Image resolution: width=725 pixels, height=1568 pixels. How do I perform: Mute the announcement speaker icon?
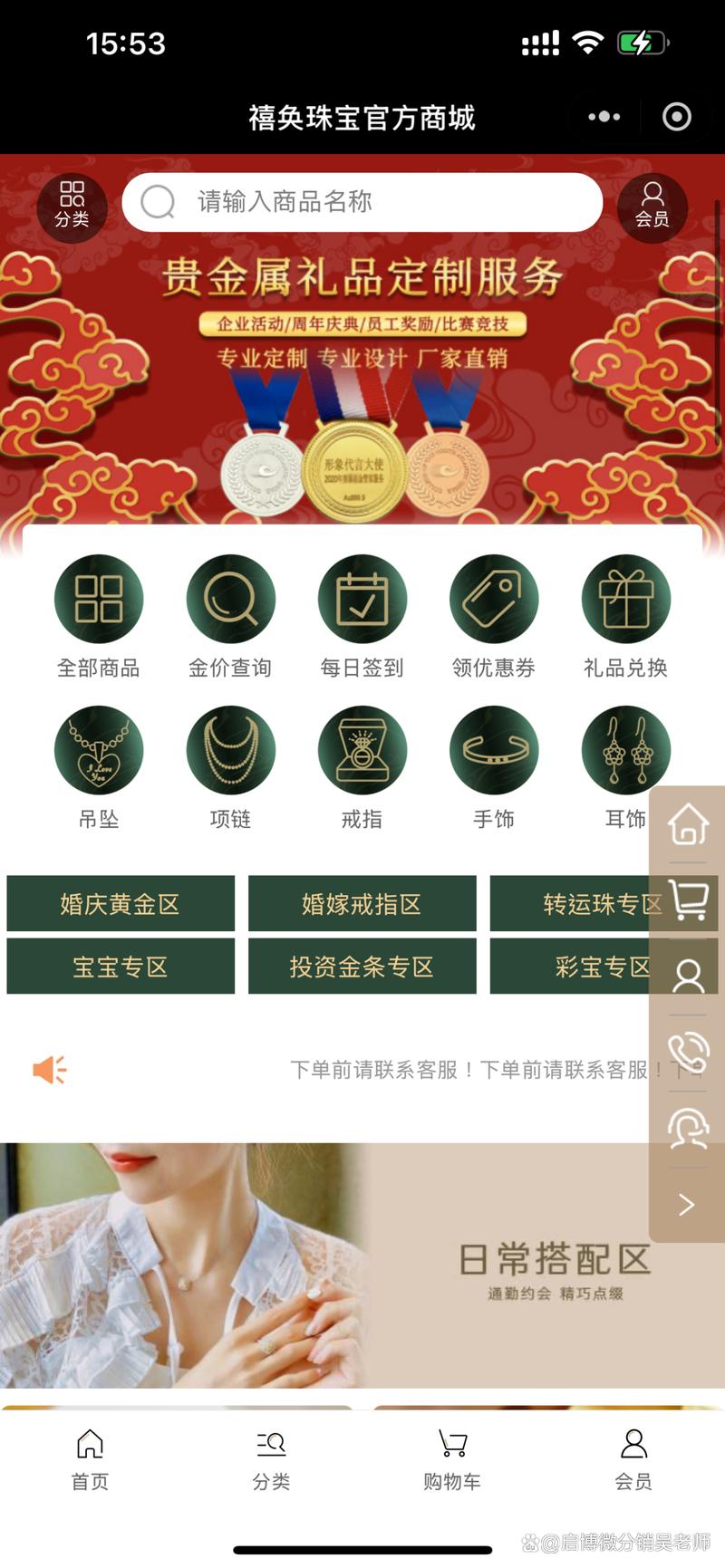50,1070
